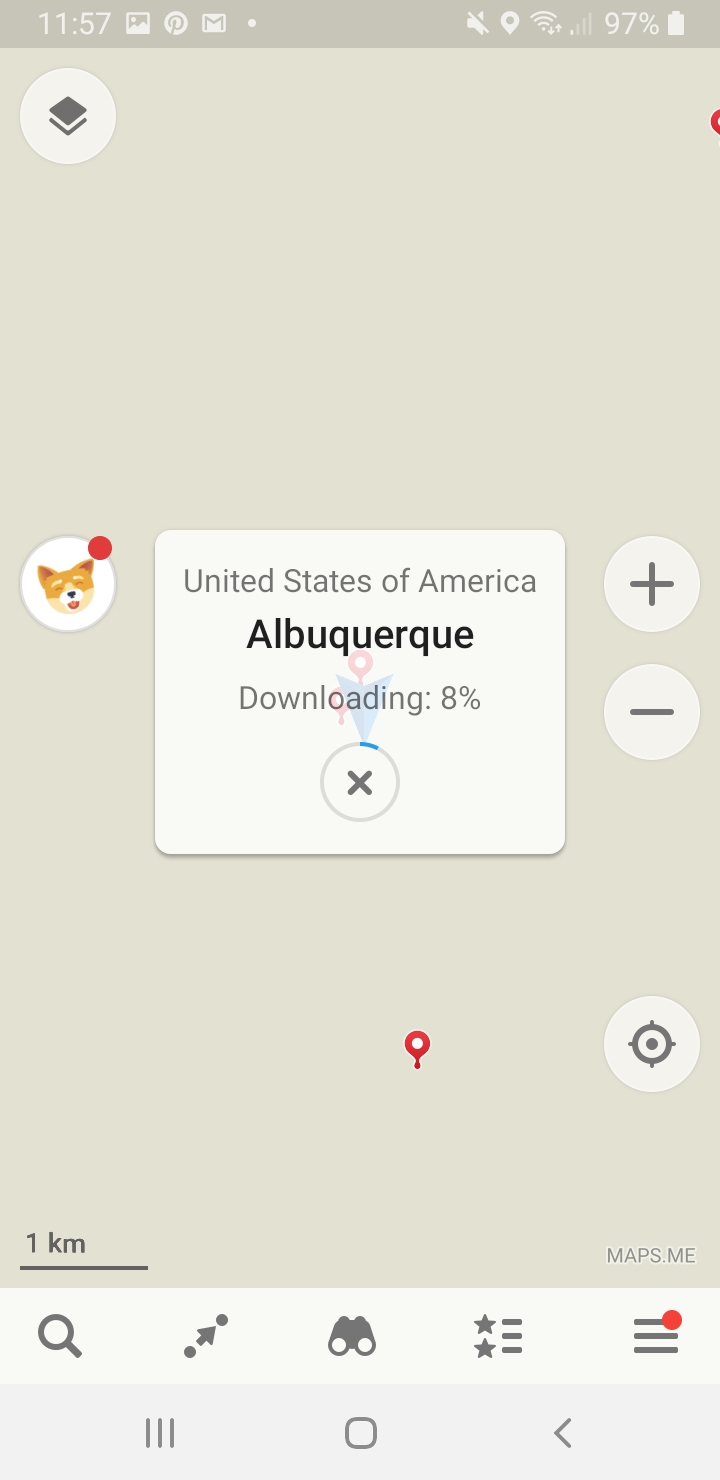
Task: Tap the Albuquerque region label
Action: [359, 633]
